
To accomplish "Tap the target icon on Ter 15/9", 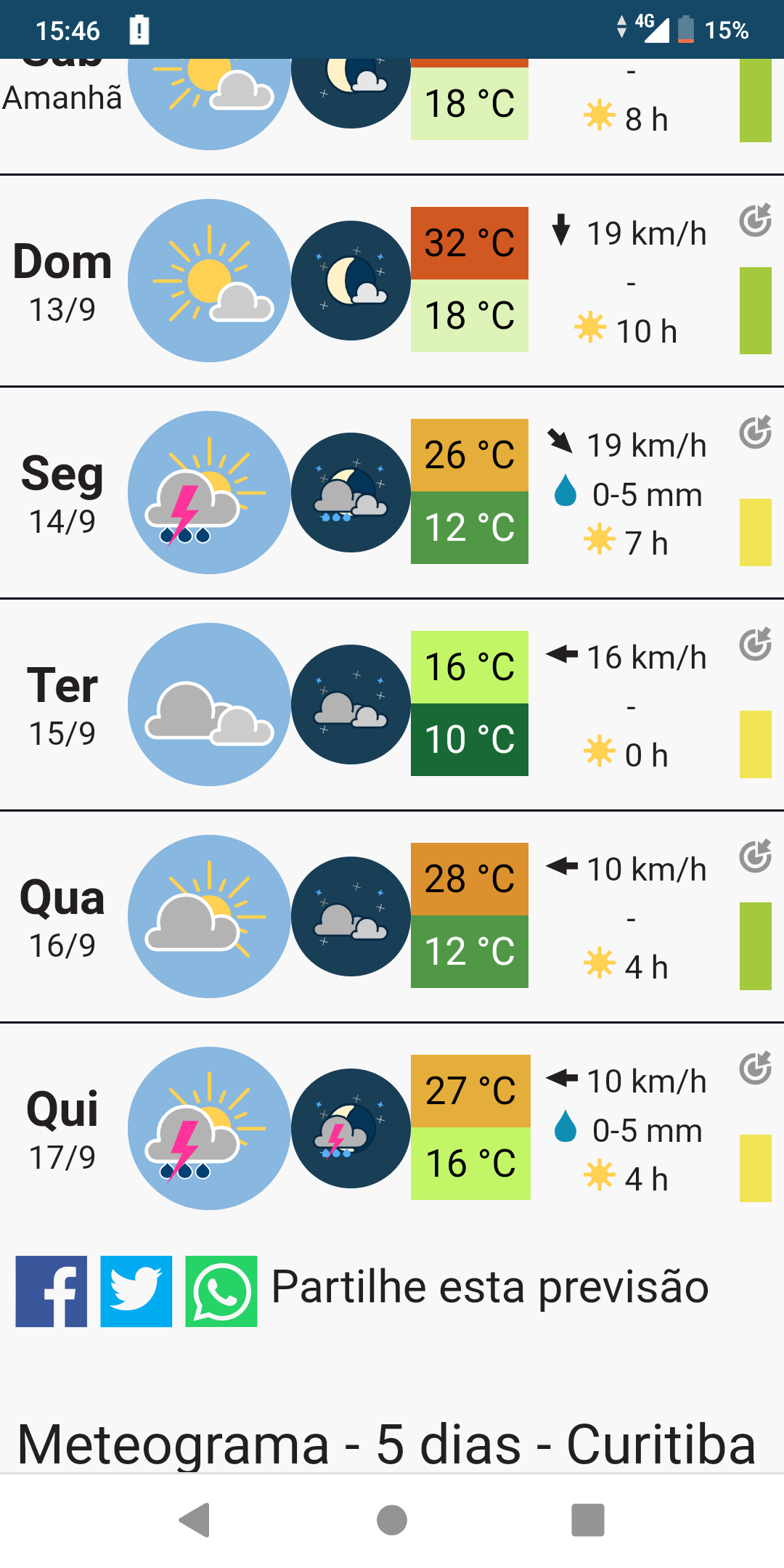I will coord(755,645).
